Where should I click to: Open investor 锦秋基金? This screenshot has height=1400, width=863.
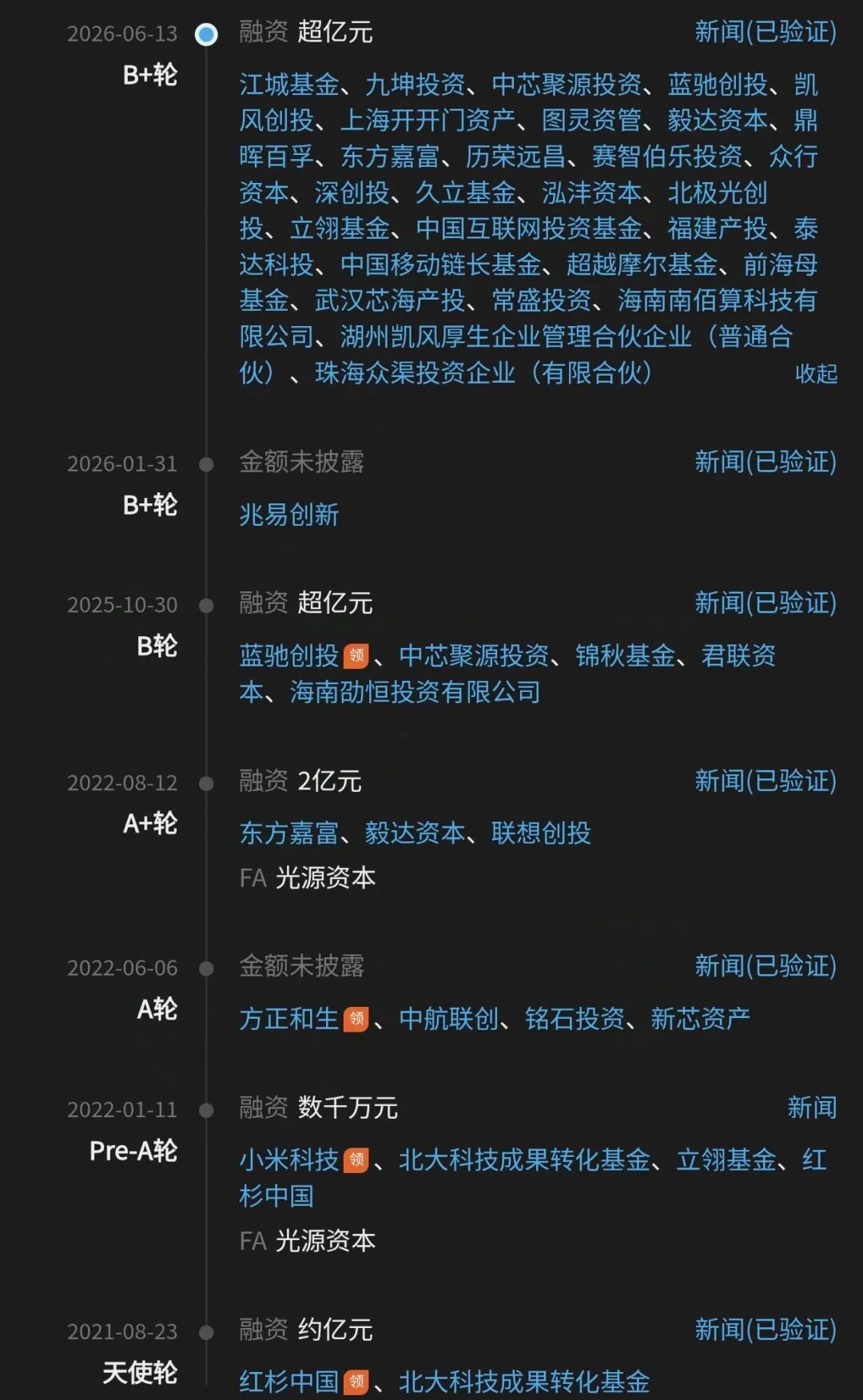tap(626, 656)
